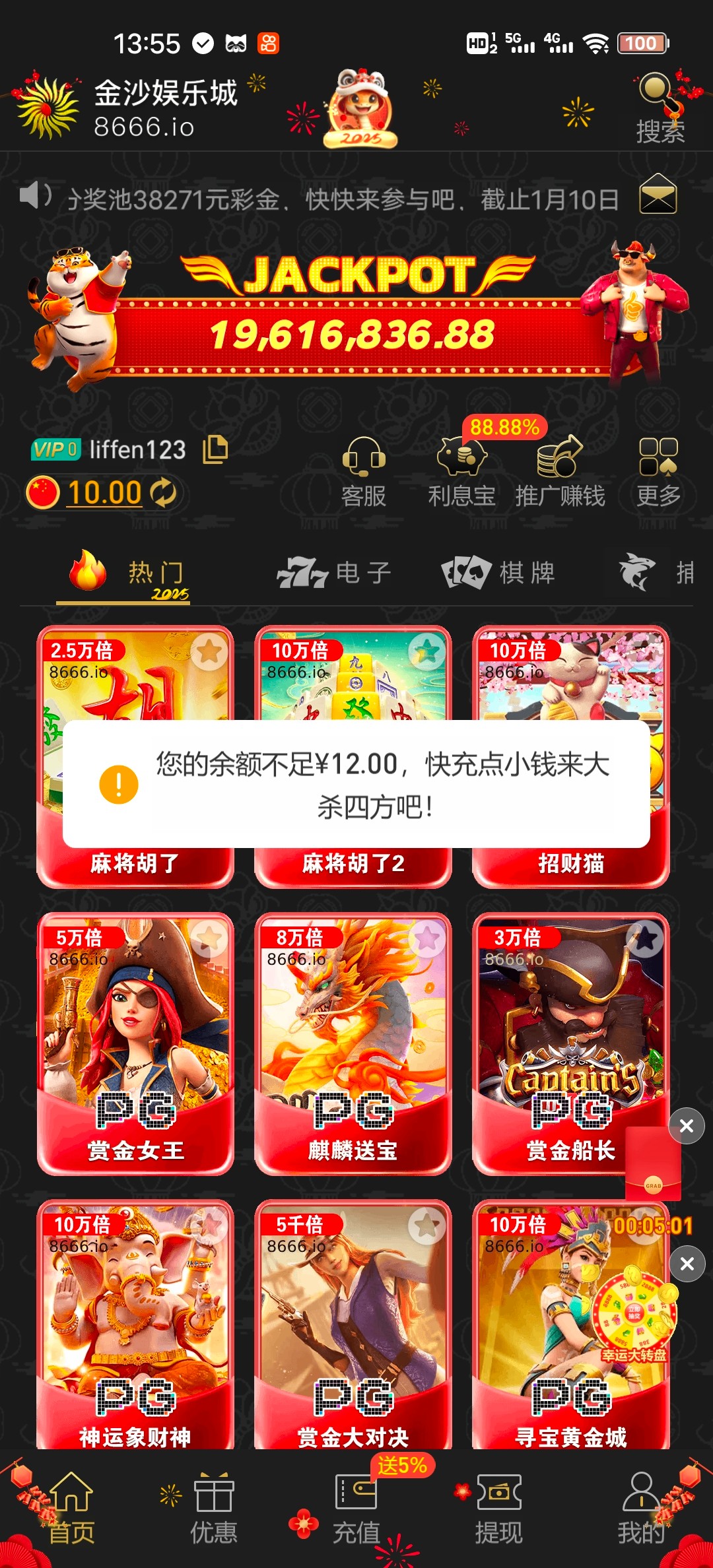This screenshot has height=1568, width=713.
Task: Refresh the 10.00 balance
Action: pyautogui.click(x=163, y=493)
